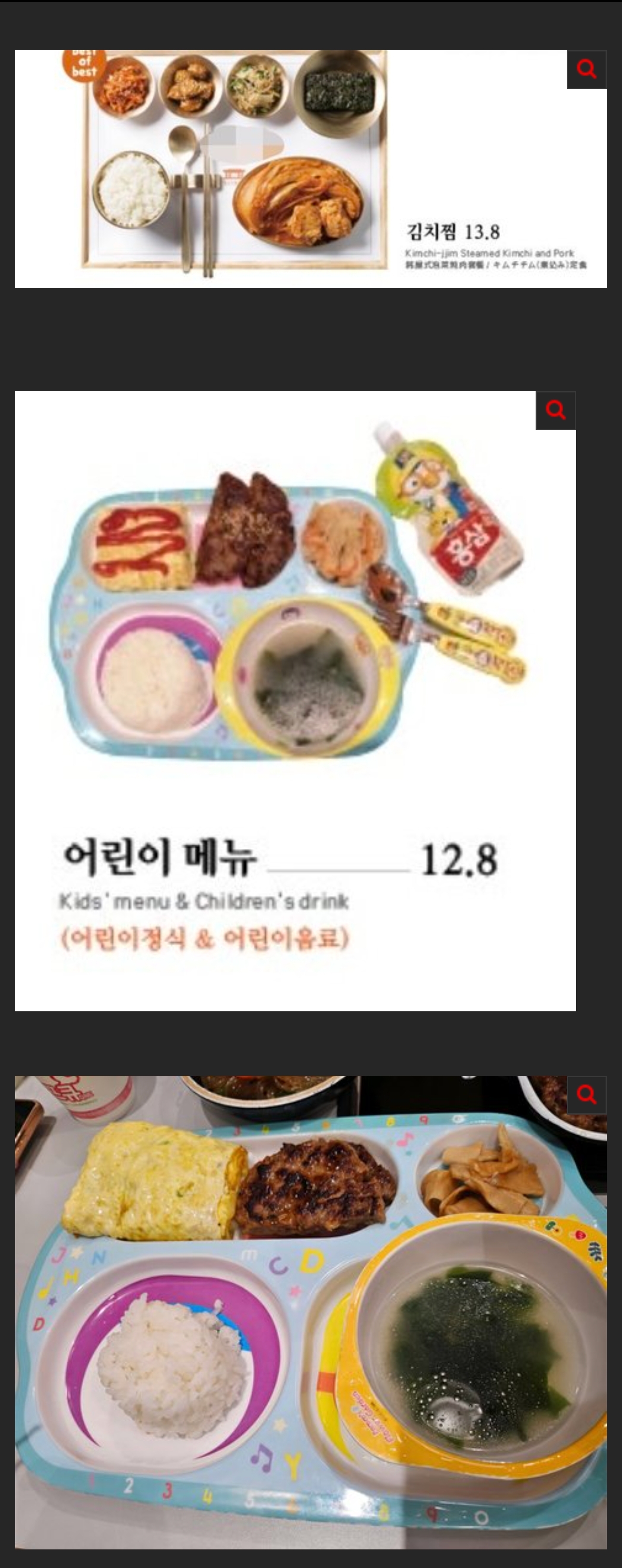
Task: Open the kids' menu 12.8 image
Action: pyautogui.click(x=295, y=701)
